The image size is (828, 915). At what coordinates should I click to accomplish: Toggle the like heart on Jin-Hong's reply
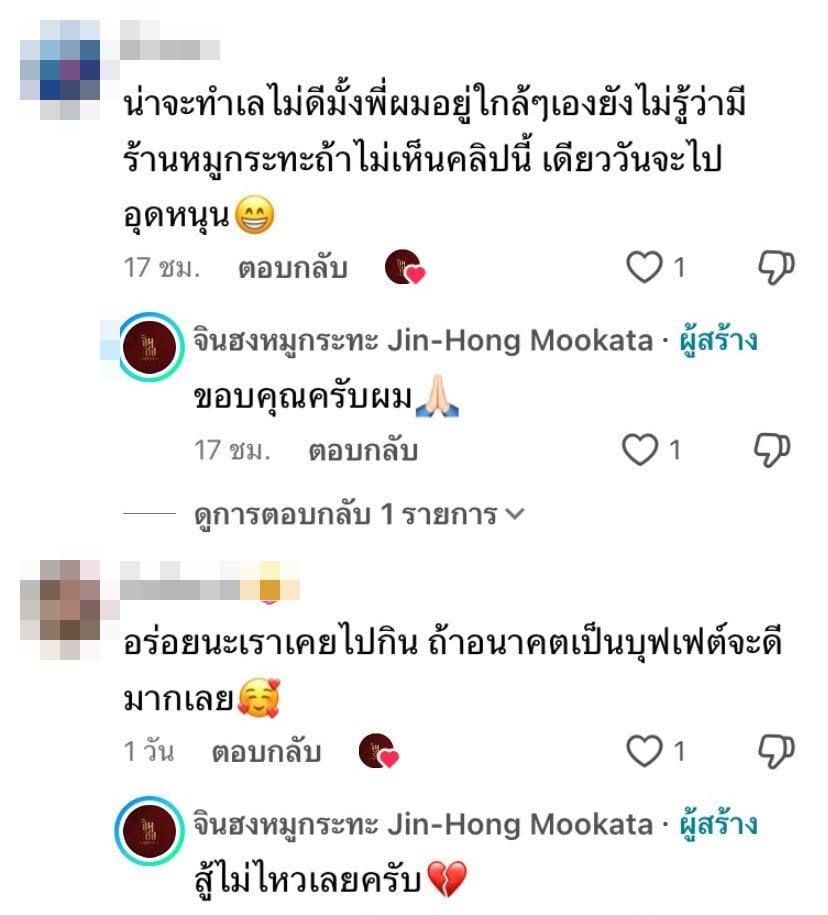click(641, 449)
